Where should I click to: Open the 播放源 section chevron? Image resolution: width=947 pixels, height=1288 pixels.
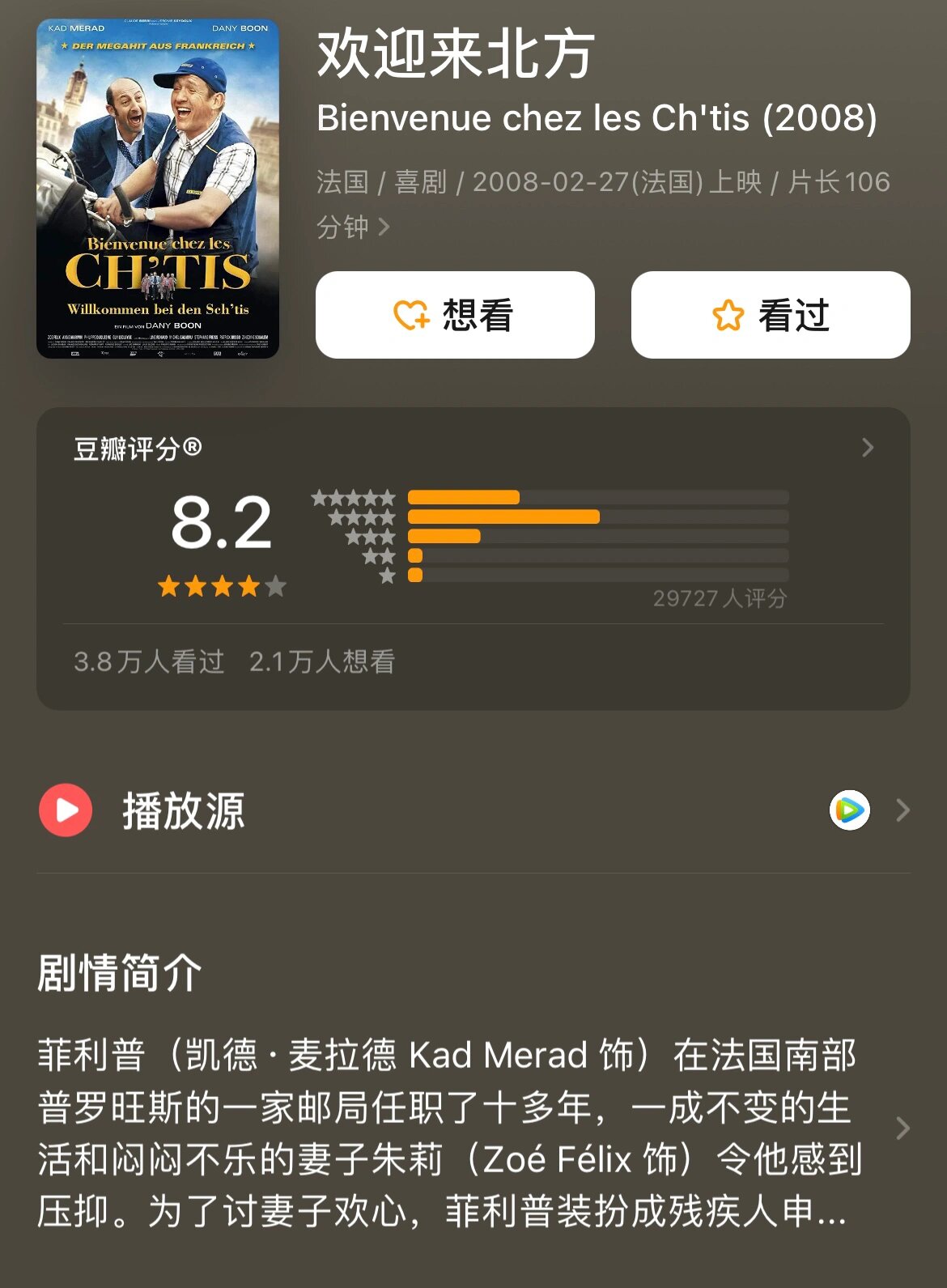tap(904, 810)
